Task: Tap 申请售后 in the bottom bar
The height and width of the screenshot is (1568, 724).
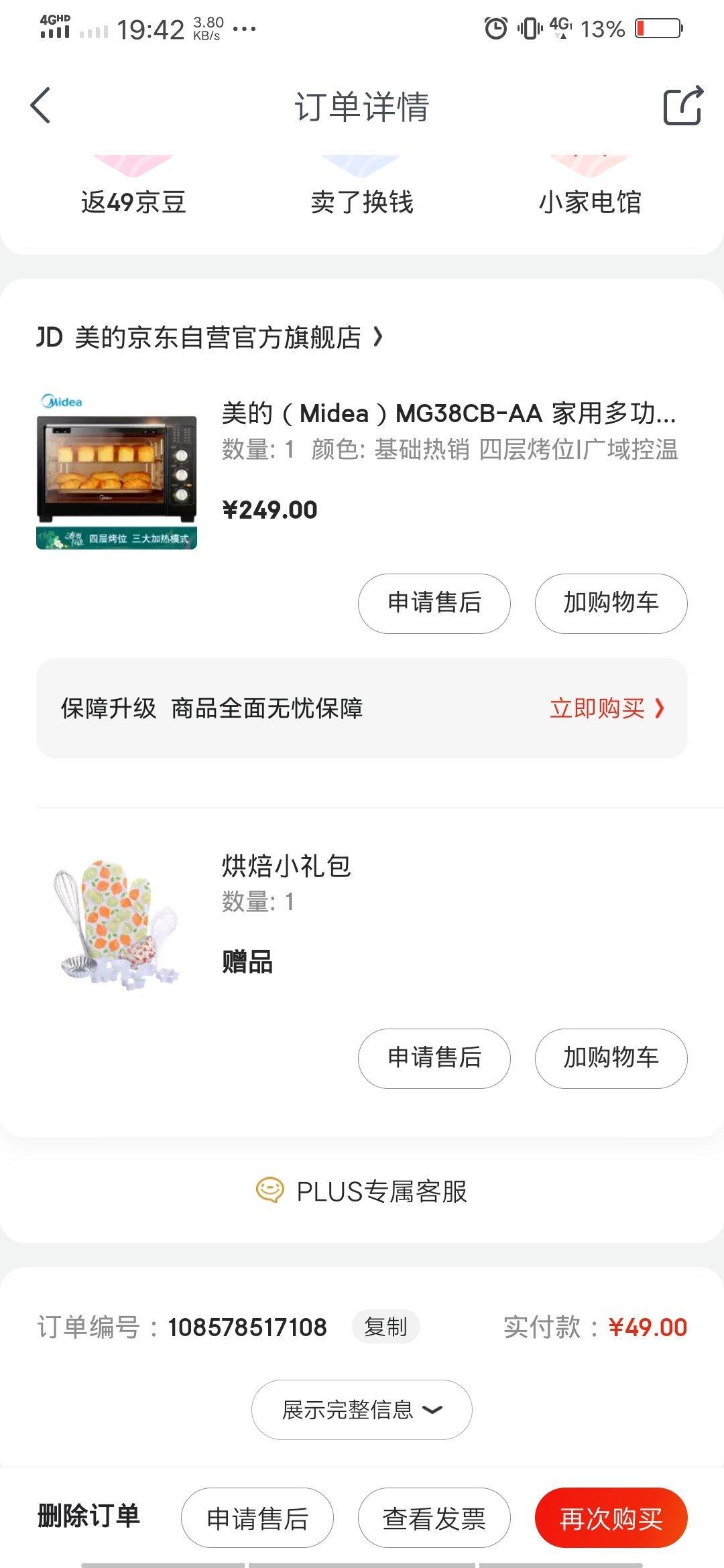Action: coord(257,1518)
